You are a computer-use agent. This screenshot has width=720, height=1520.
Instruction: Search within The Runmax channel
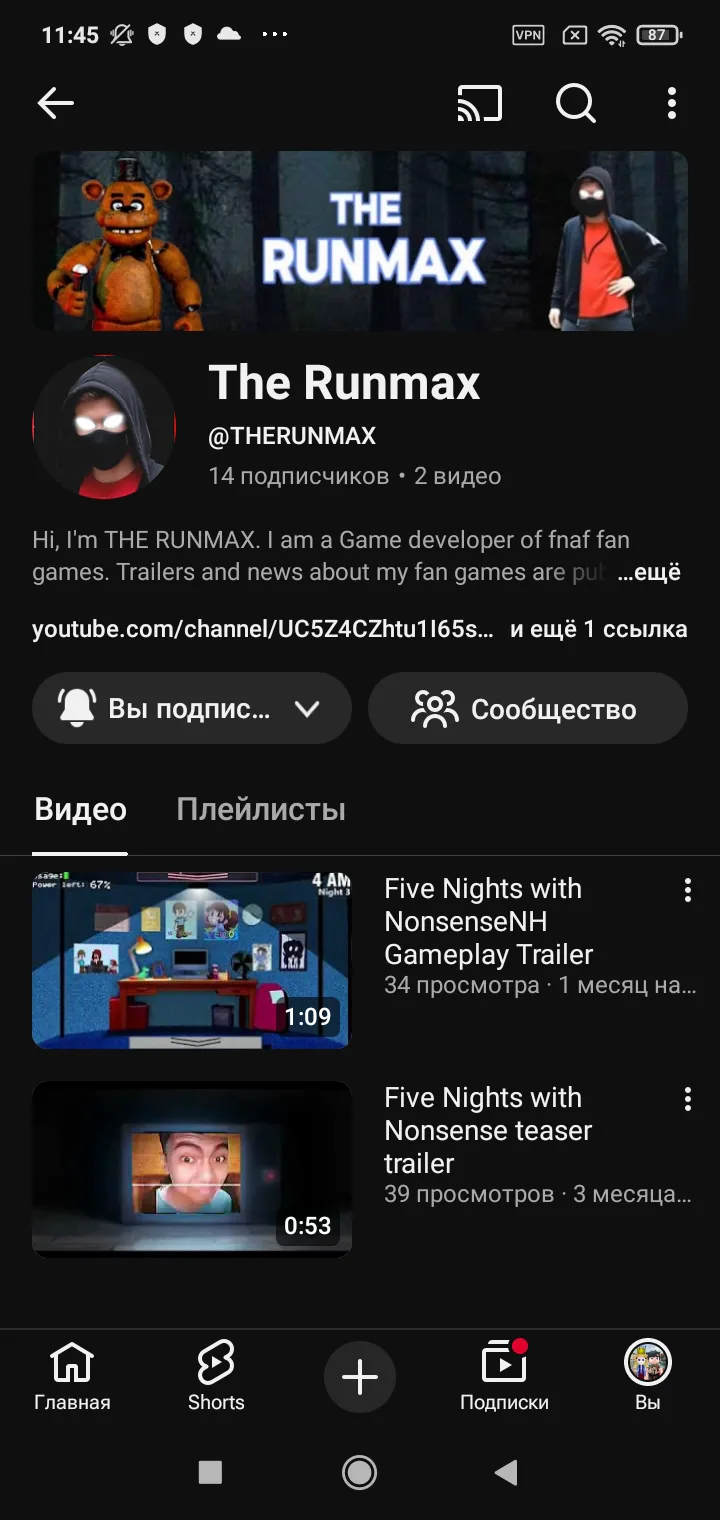click(576, 103)
